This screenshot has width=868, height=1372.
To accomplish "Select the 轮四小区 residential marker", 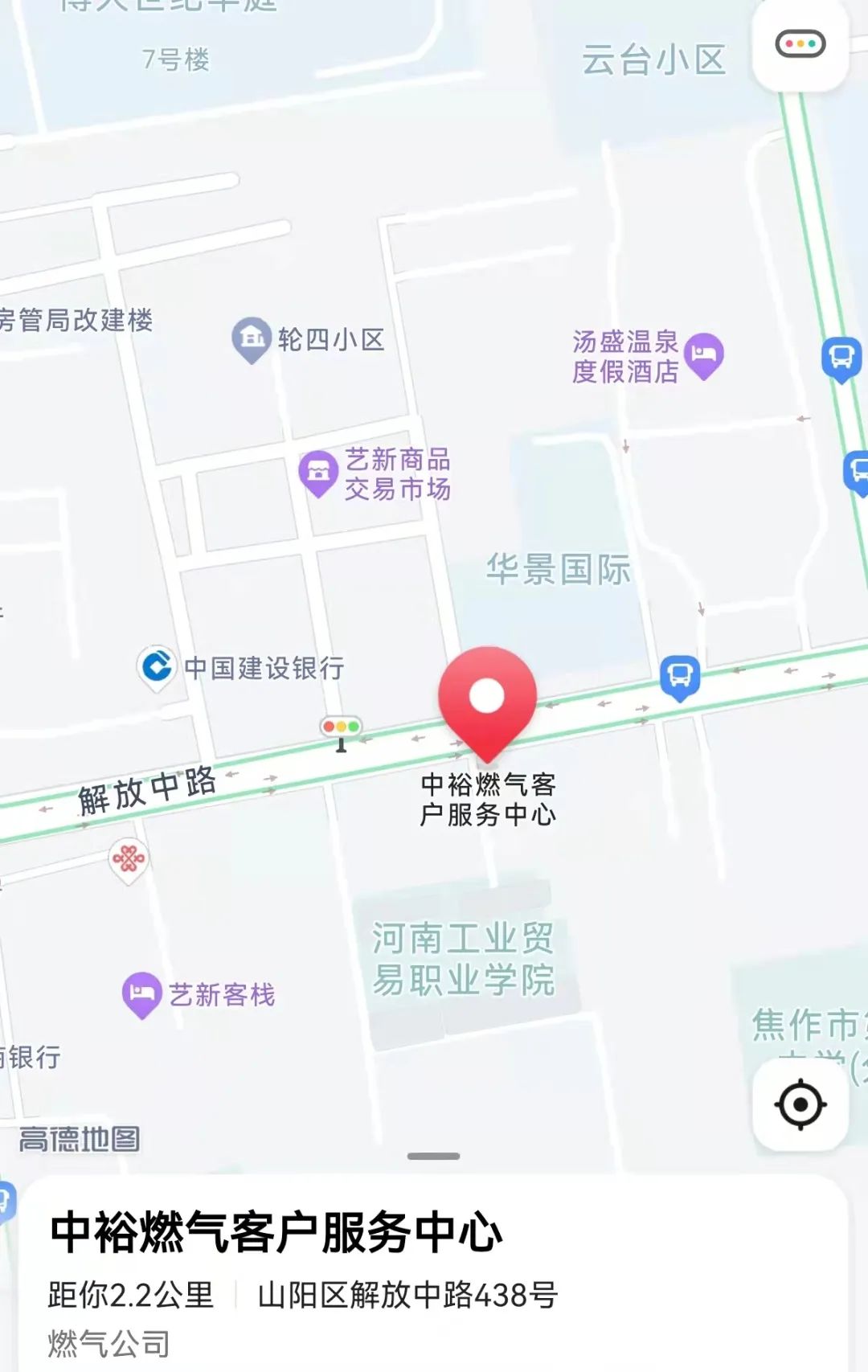I will (x=252, y=338).
